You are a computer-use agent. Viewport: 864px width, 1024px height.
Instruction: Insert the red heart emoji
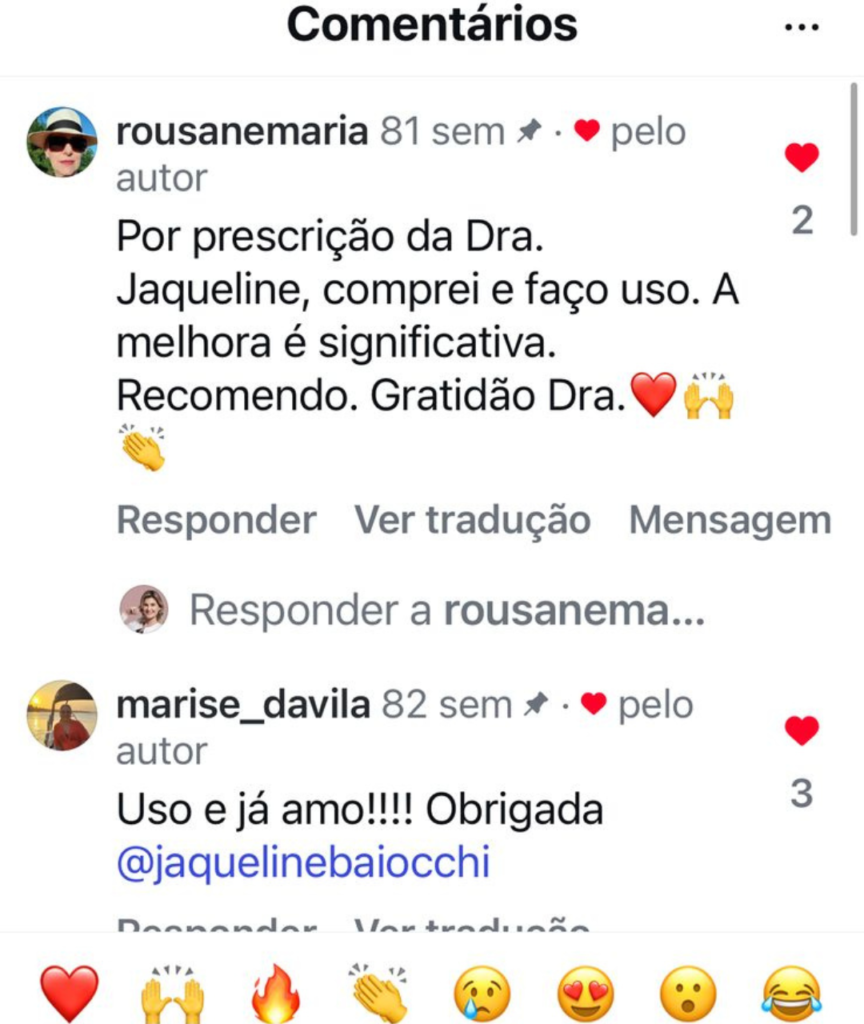69,994
